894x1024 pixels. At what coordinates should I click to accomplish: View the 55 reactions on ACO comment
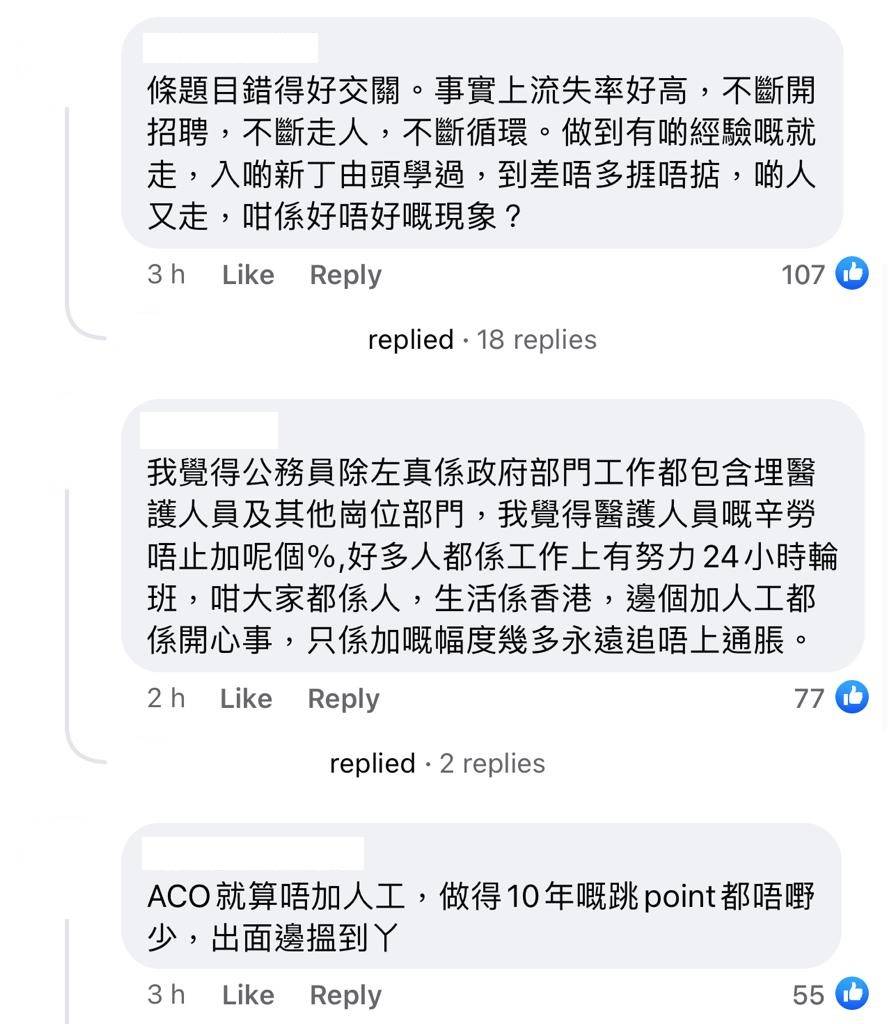[x=830, y=994]
